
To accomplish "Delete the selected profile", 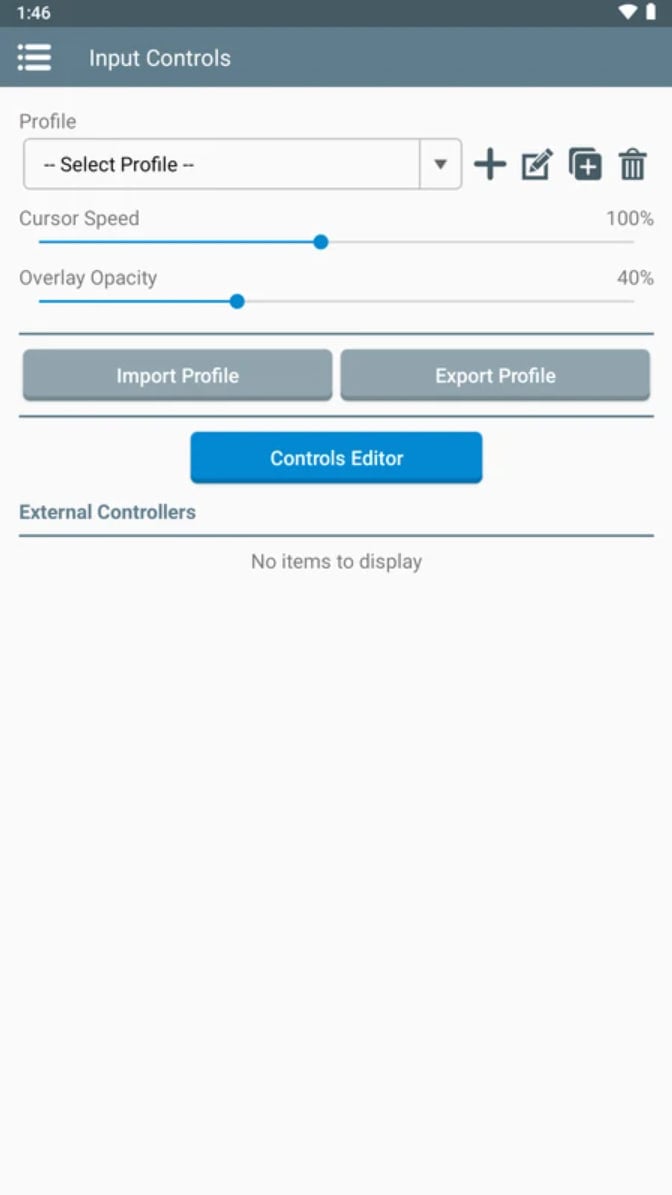I will coord(632,164).
